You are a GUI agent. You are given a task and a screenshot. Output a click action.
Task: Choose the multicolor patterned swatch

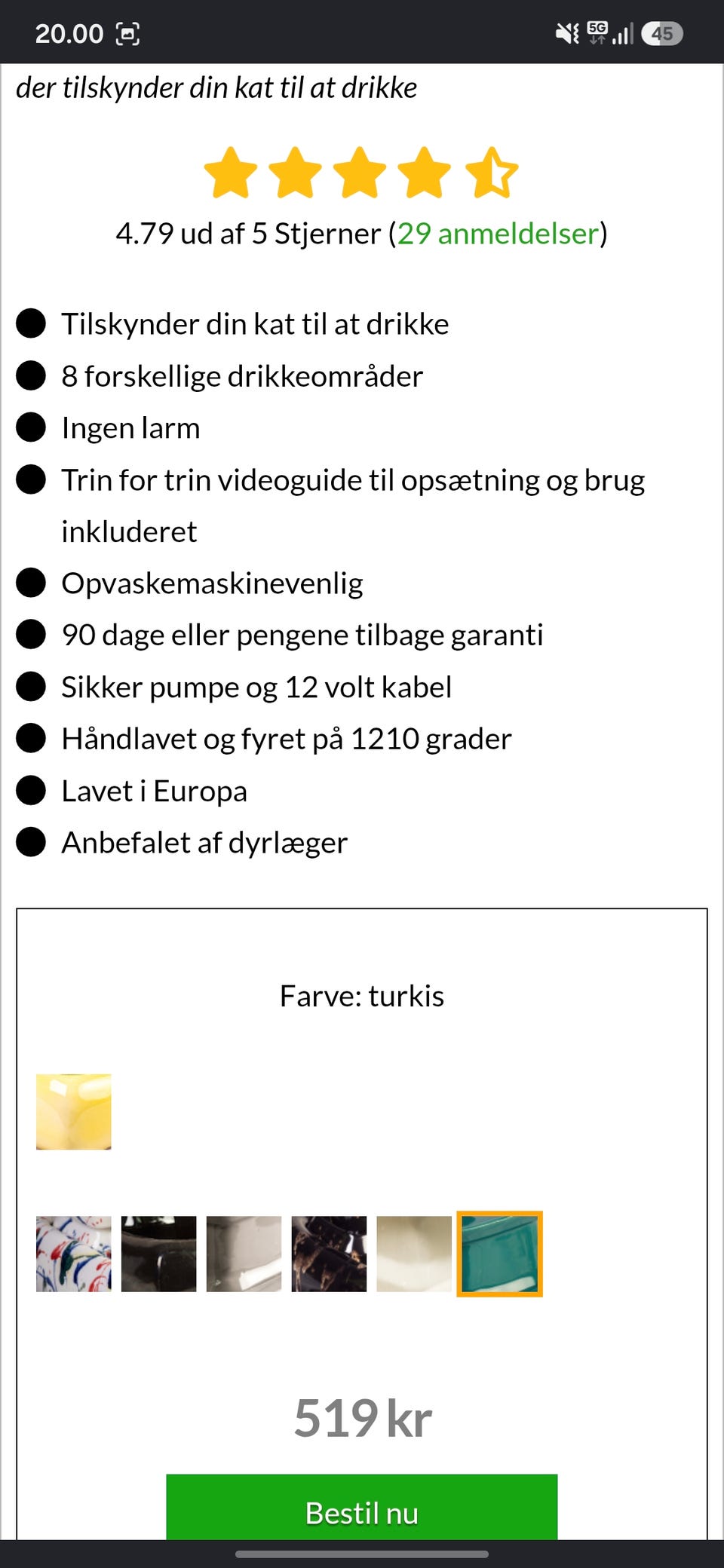coord(74,1254)
